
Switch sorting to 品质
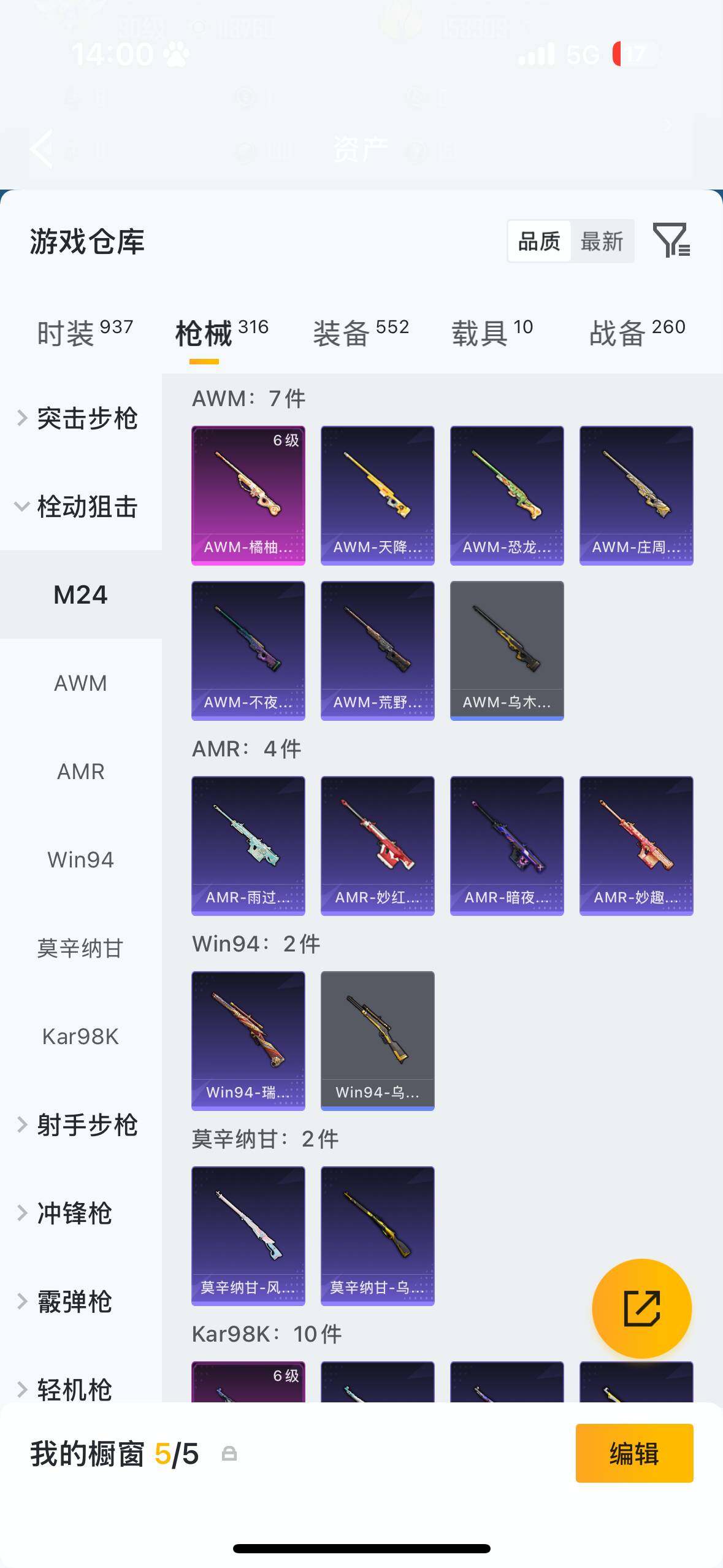click(x=538, y=240)
